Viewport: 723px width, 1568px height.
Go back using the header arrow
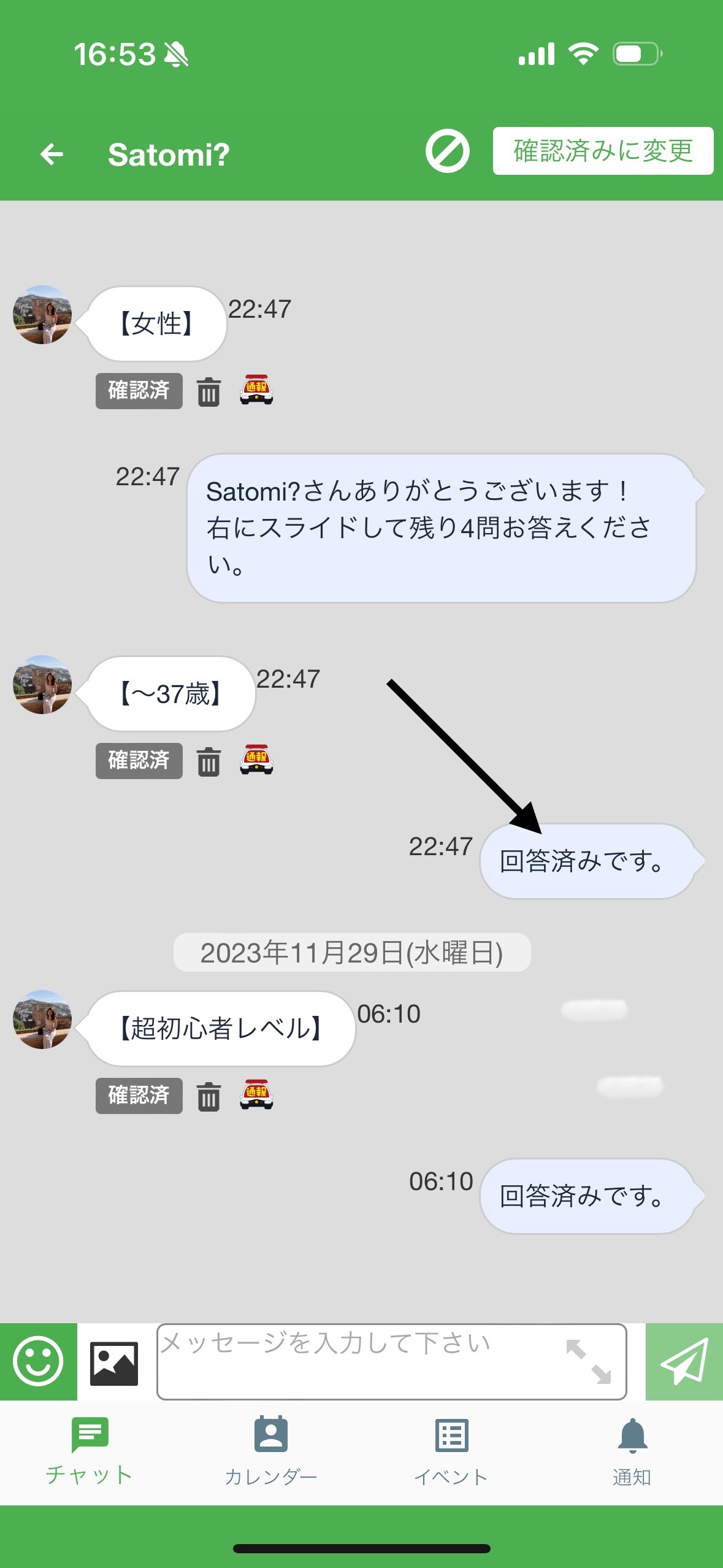(52, 154)
